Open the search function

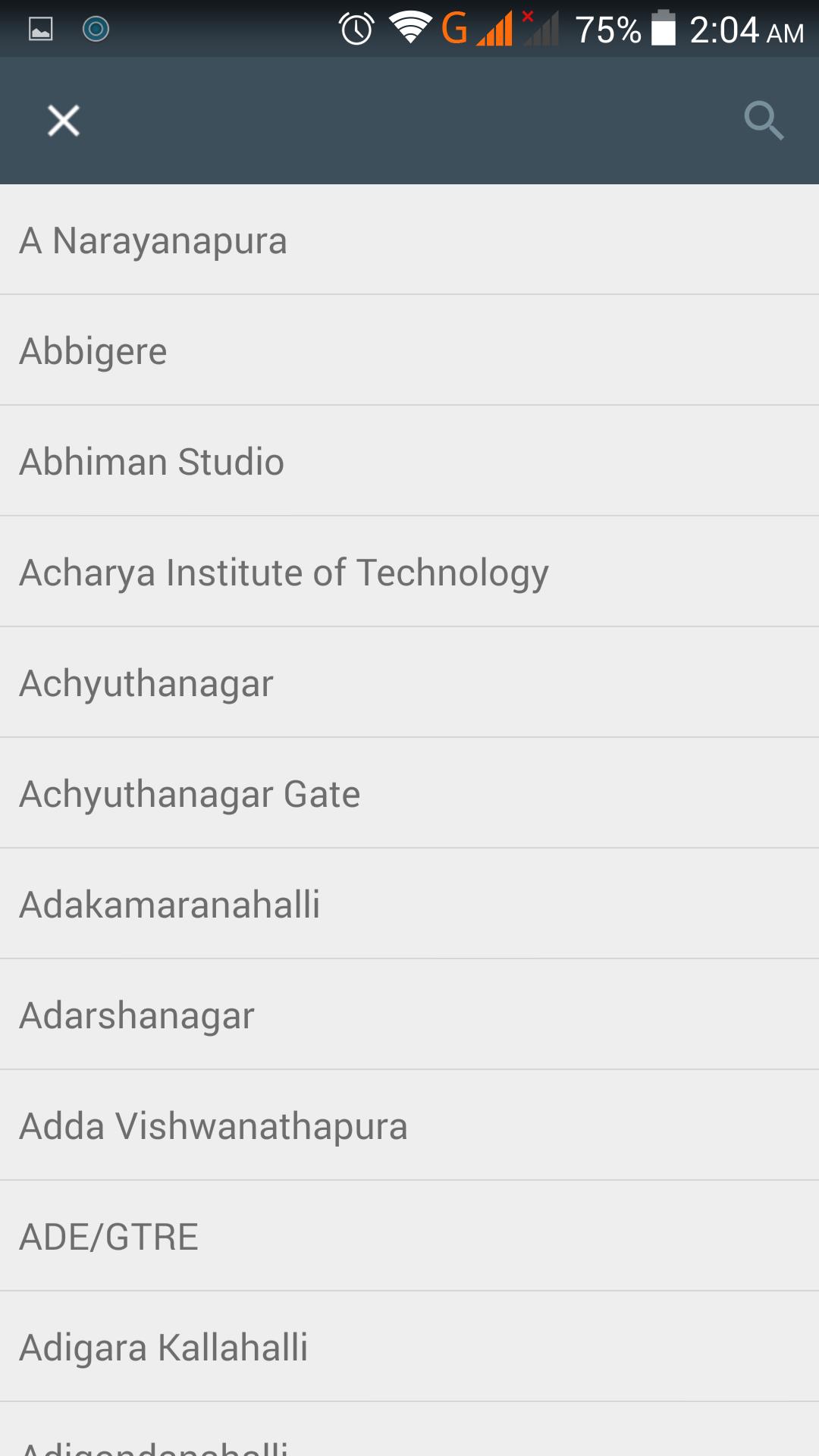pyautogui.click(x=763, y=120)
